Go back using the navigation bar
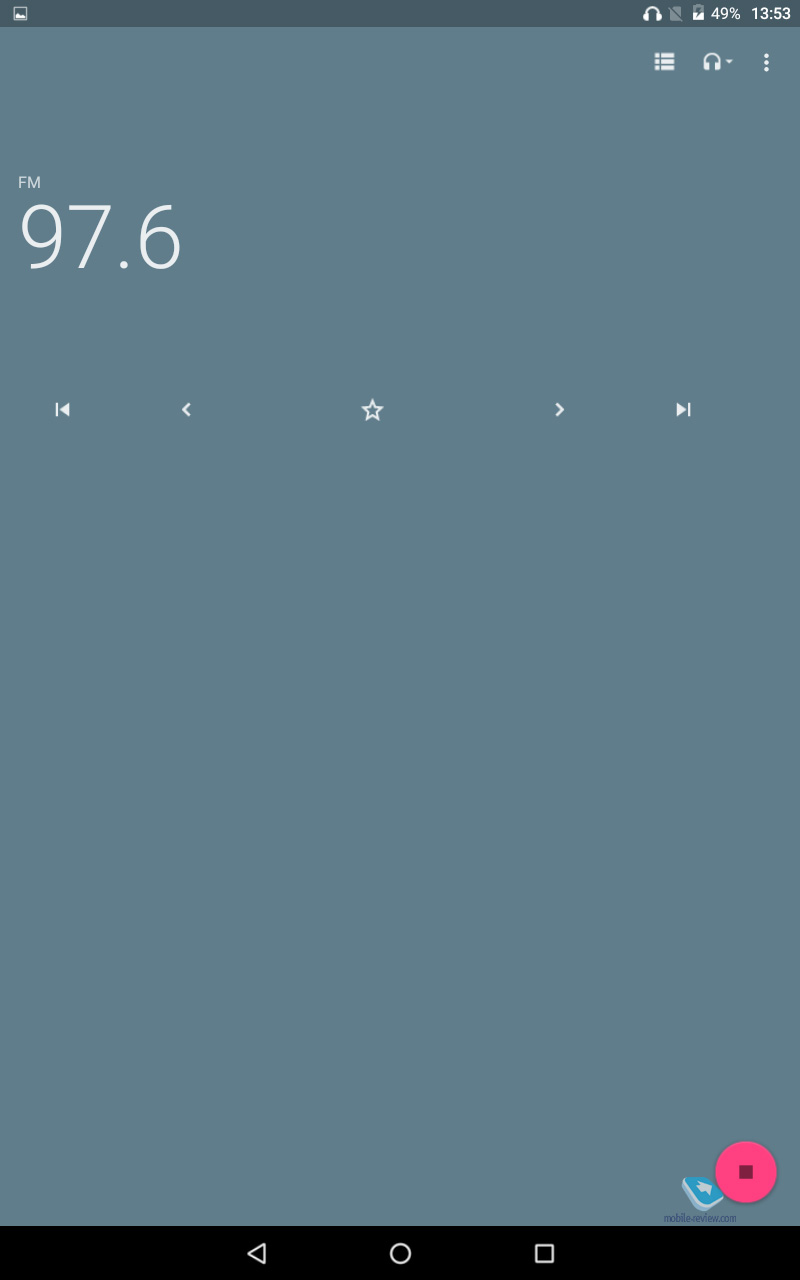Image resolution: width=800 pixels, height=1280 pixels. pyautogui.click(x=257, y=1253)
